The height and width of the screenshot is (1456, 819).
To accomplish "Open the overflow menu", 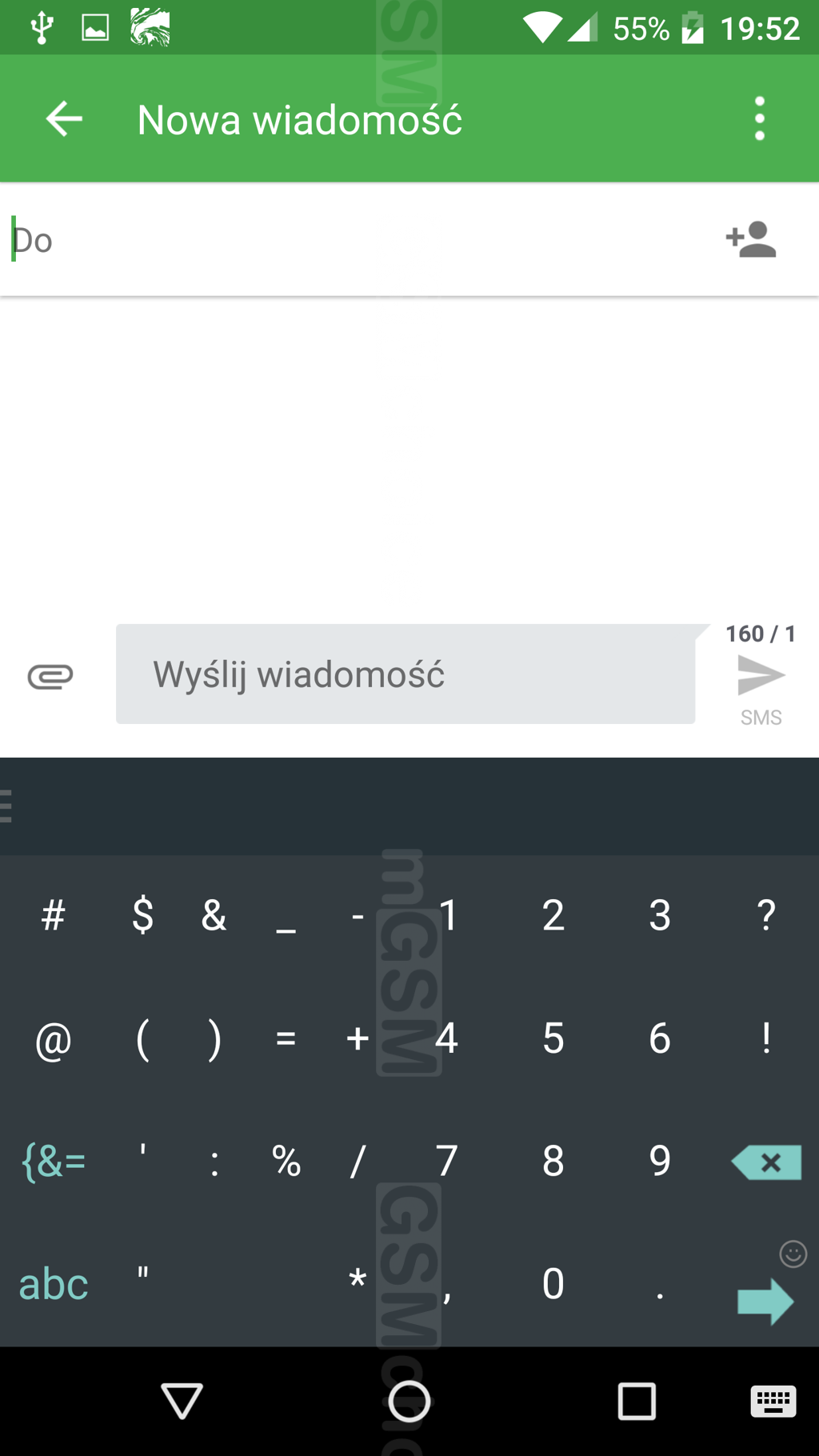I will tap(760, 119).
